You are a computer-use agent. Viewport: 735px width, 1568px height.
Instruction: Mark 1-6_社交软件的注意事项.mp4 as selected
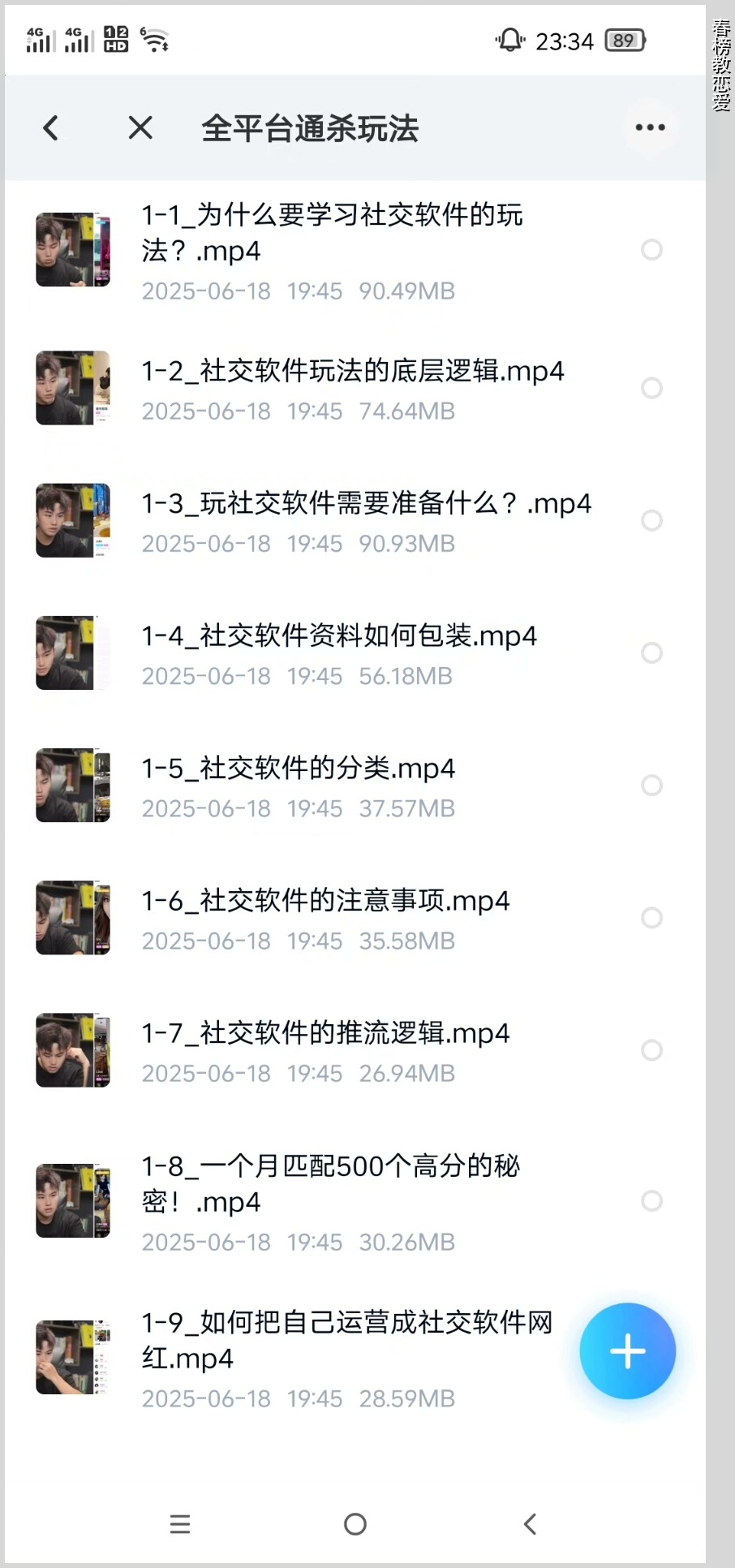[x=651, y=918]
